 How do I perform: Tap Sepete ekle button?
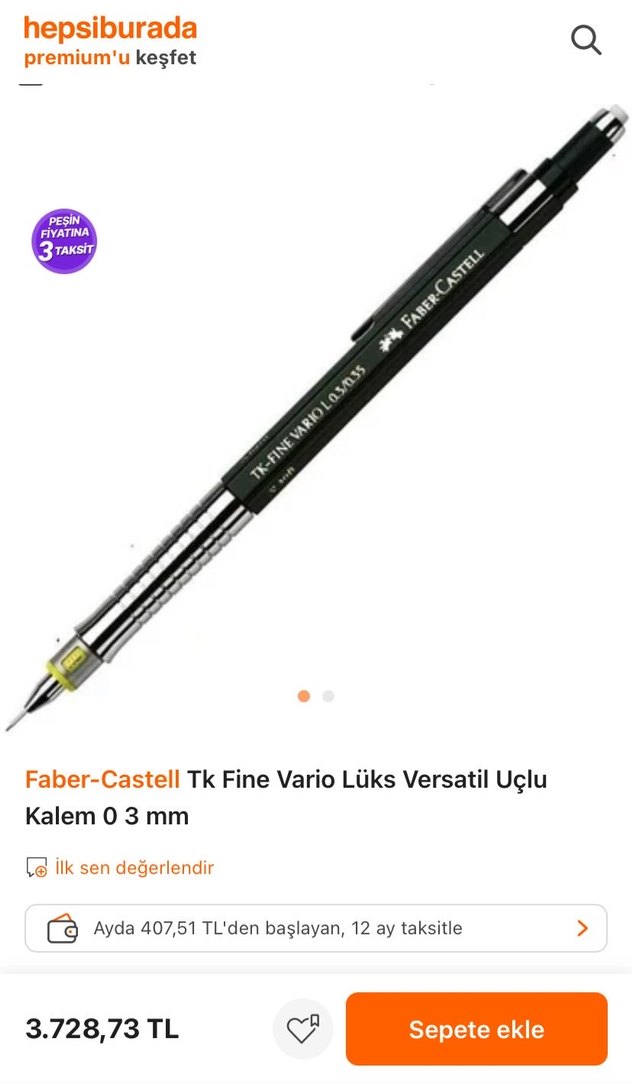point(476,1029)
